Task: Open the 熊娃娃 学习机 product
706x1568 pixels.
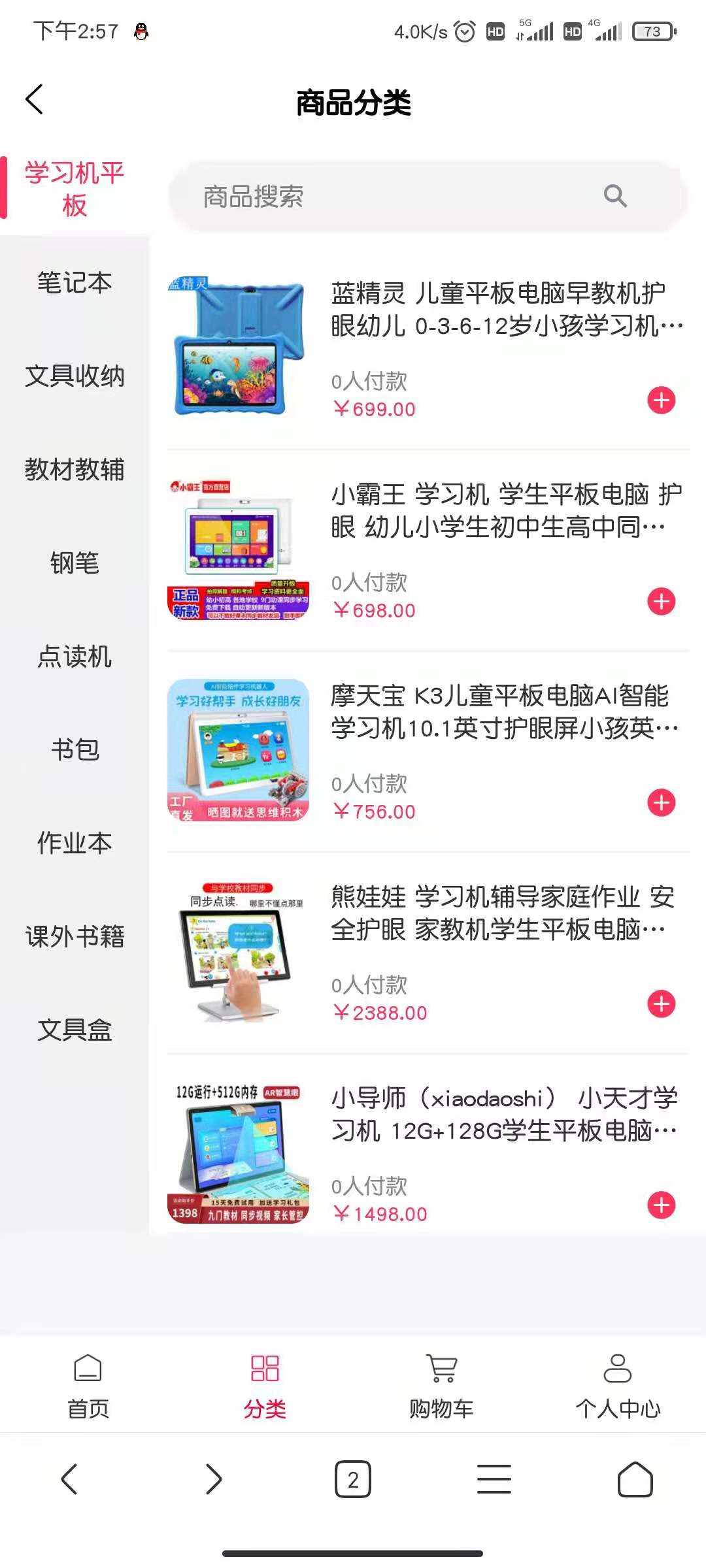Action: (428, 953)
